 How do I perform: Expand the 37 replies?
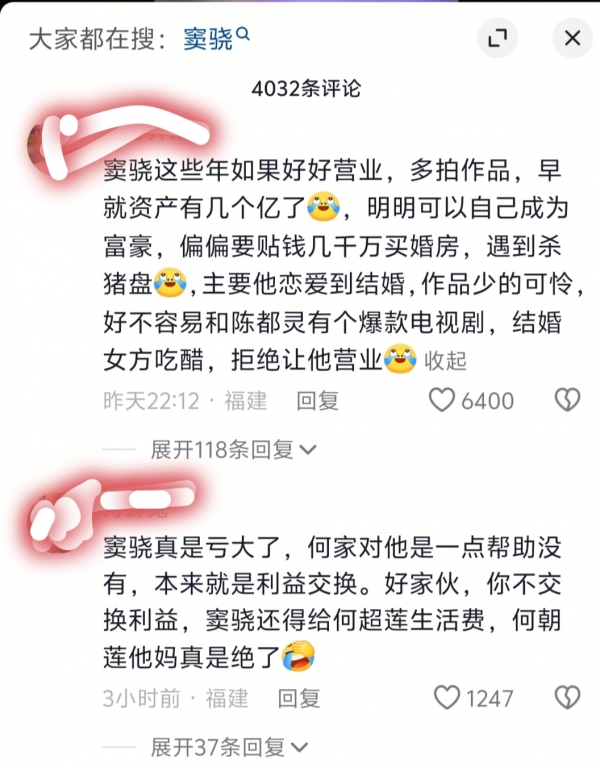tap(228, 746)
